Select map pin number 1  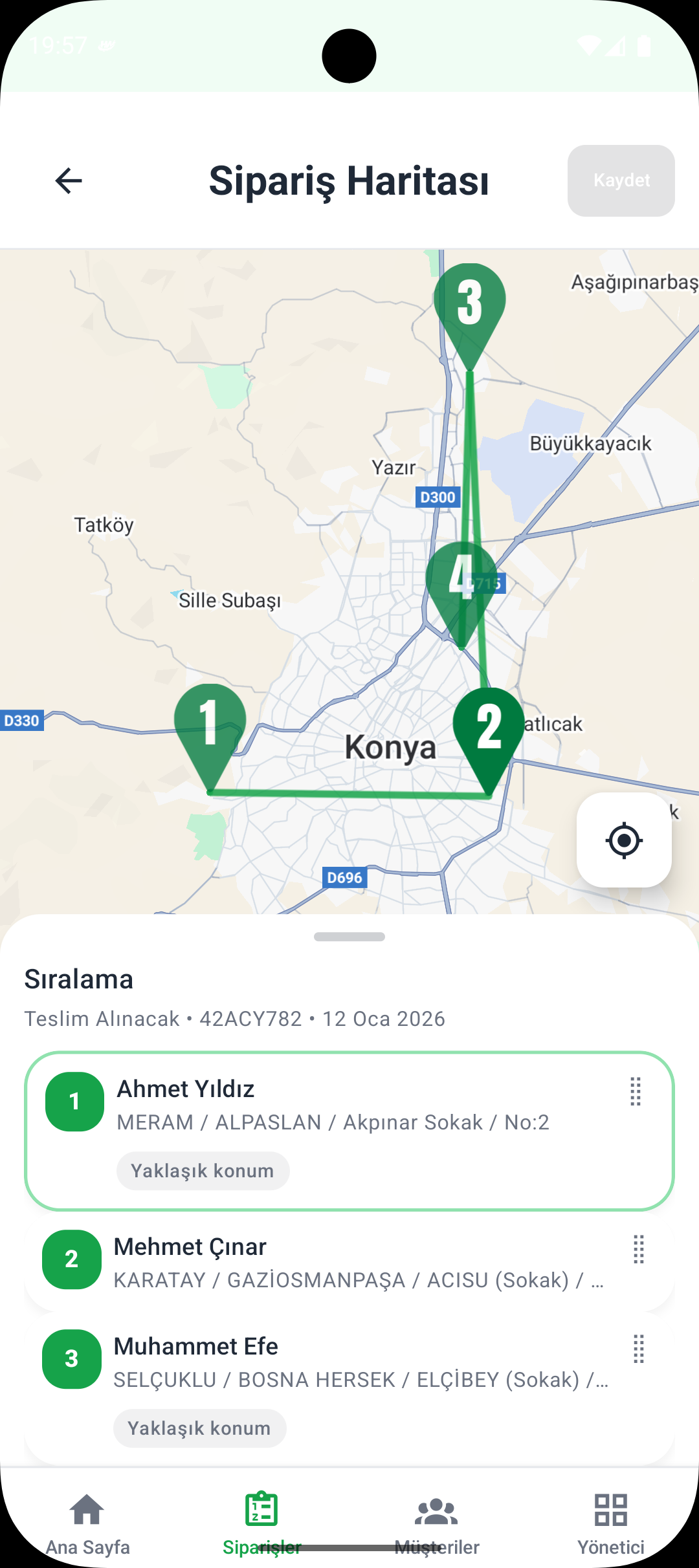209,724
